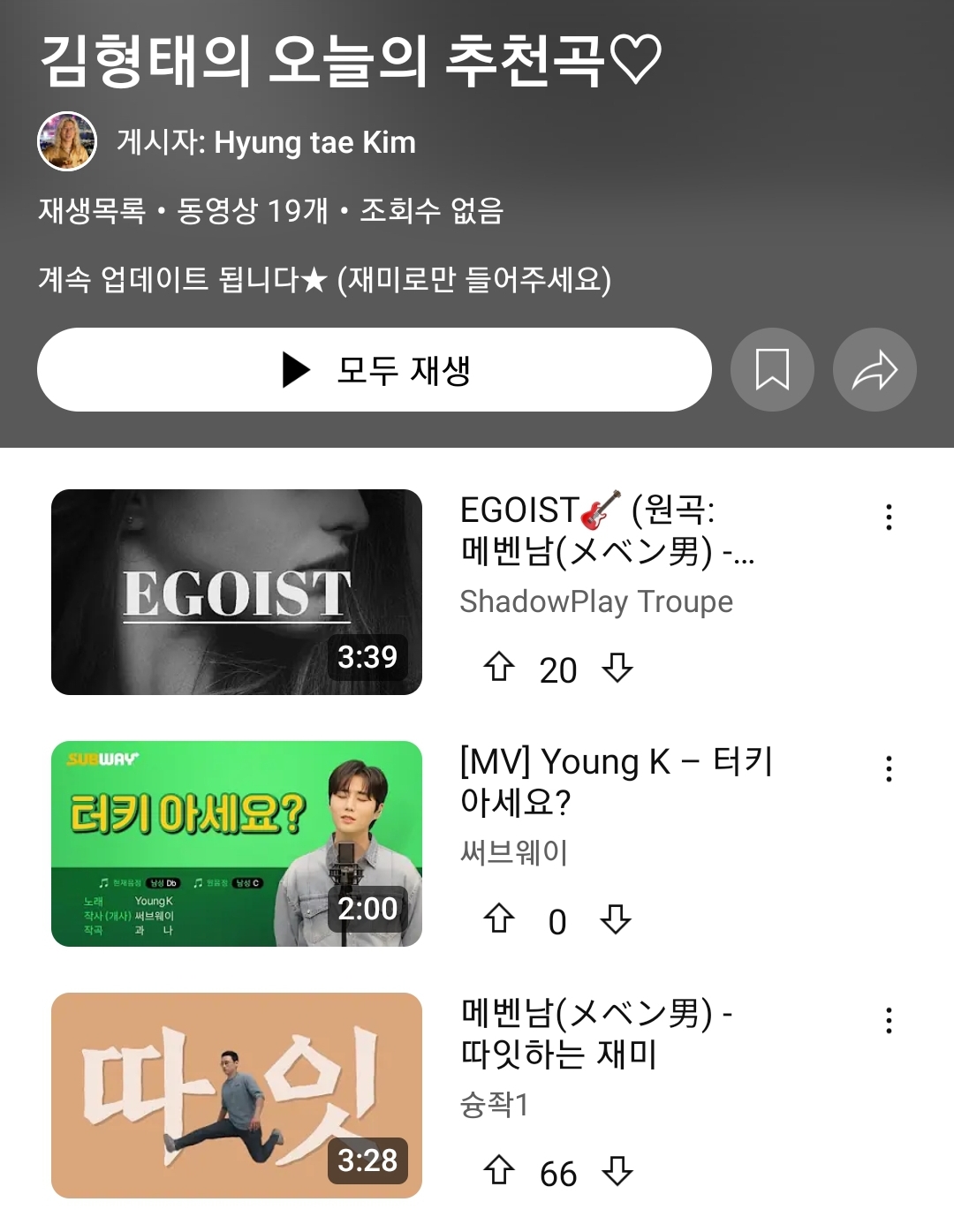Image resolution: width=954 pixels, height=1232 pixels.
Task: Share the playlist
Action: tap(874, 370)
